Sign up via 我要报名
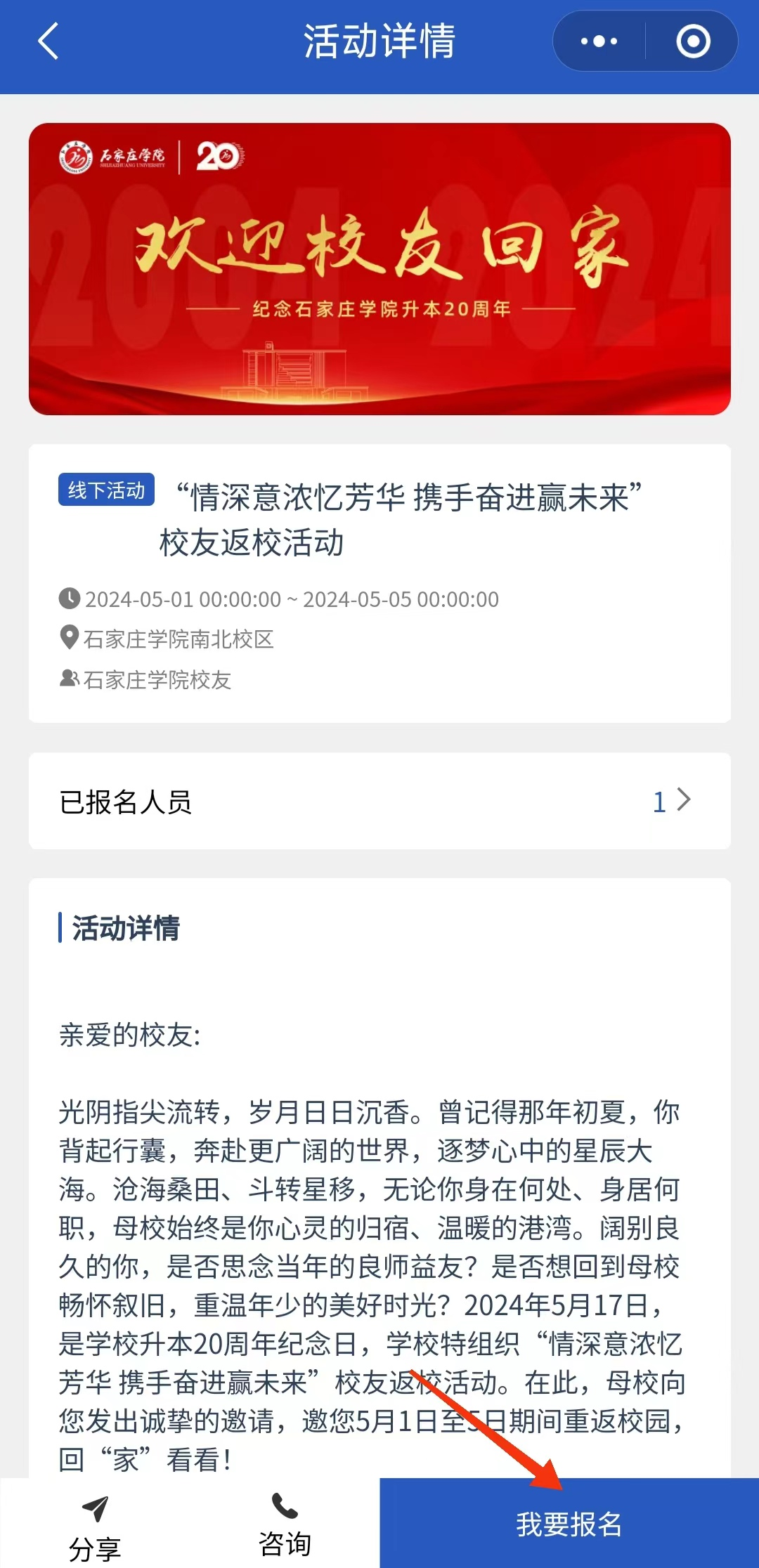759x1568 pixels. tap(569, 1523)
